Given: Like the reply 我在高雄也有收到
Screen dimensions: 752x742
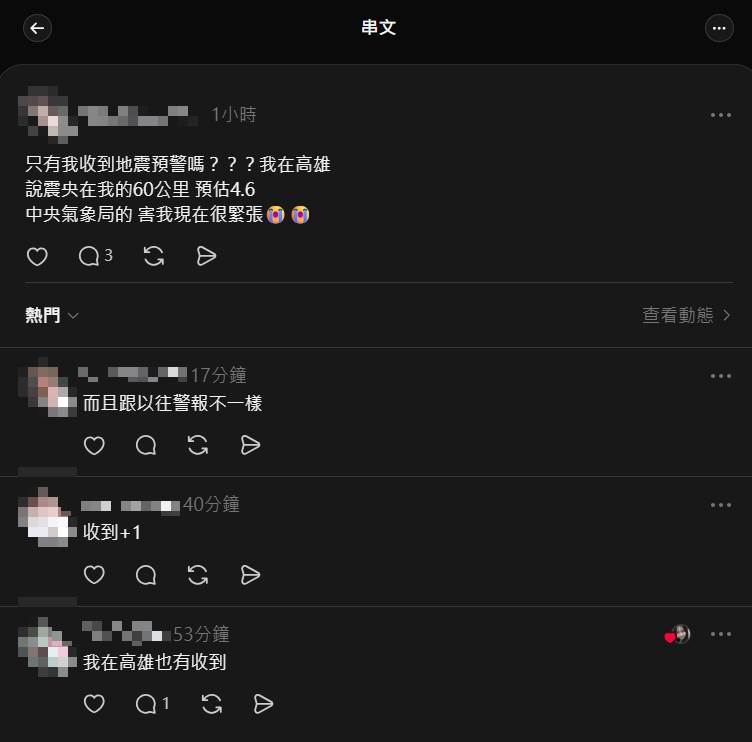Looking at the screenshot, I should point(94,704).
